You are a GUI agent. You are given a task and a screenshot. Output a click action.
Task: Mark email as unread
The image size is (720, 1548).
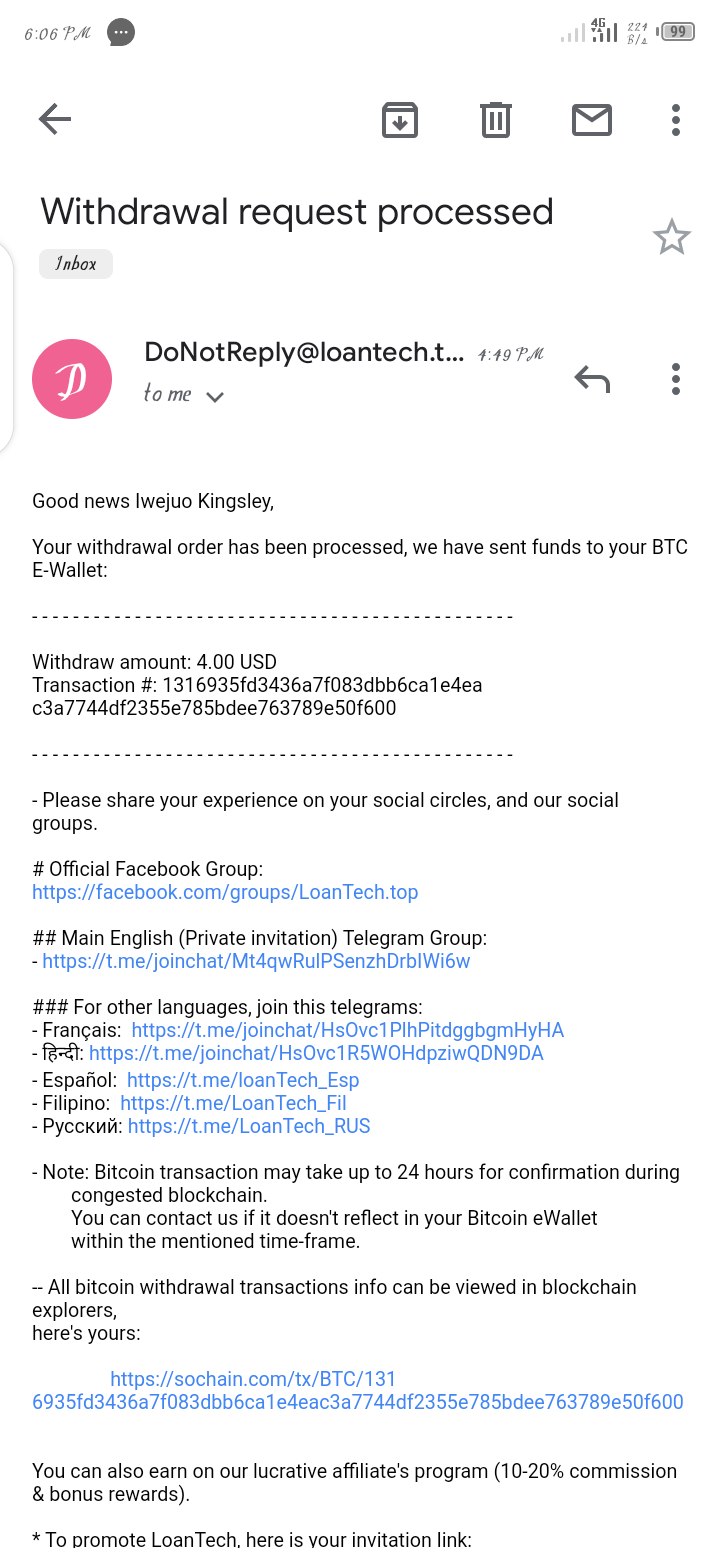592,120
